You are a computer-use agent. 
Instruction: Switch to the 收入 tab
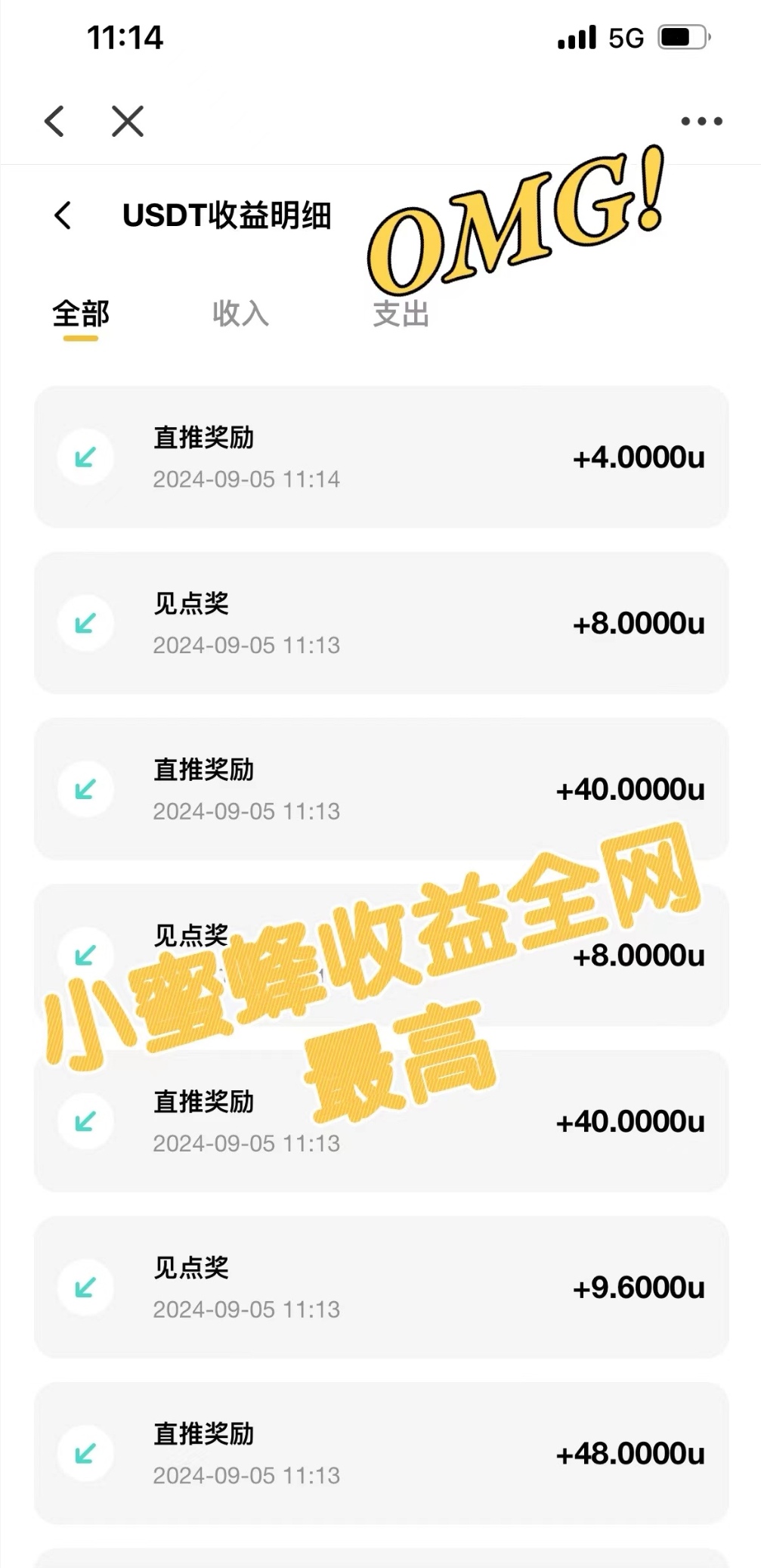pos(240,314)
